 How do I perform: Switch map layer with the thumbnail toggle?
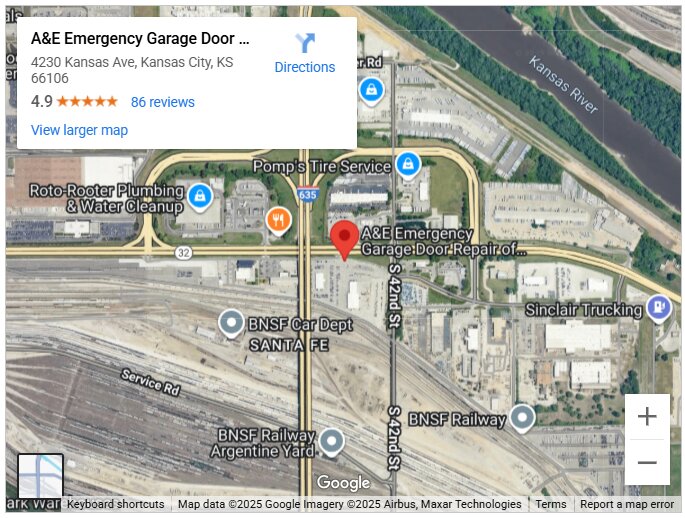point(41,476)
